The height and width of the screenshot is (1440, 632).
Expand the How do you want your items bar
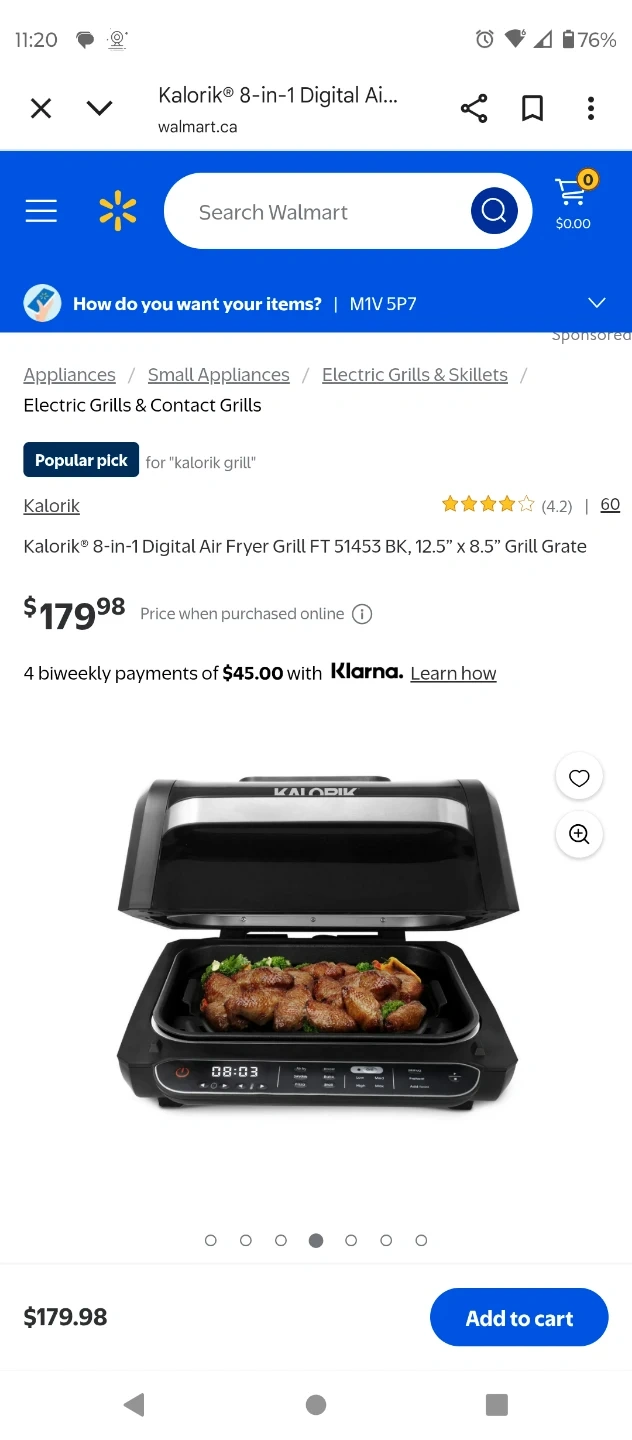(x=597, y=303)
